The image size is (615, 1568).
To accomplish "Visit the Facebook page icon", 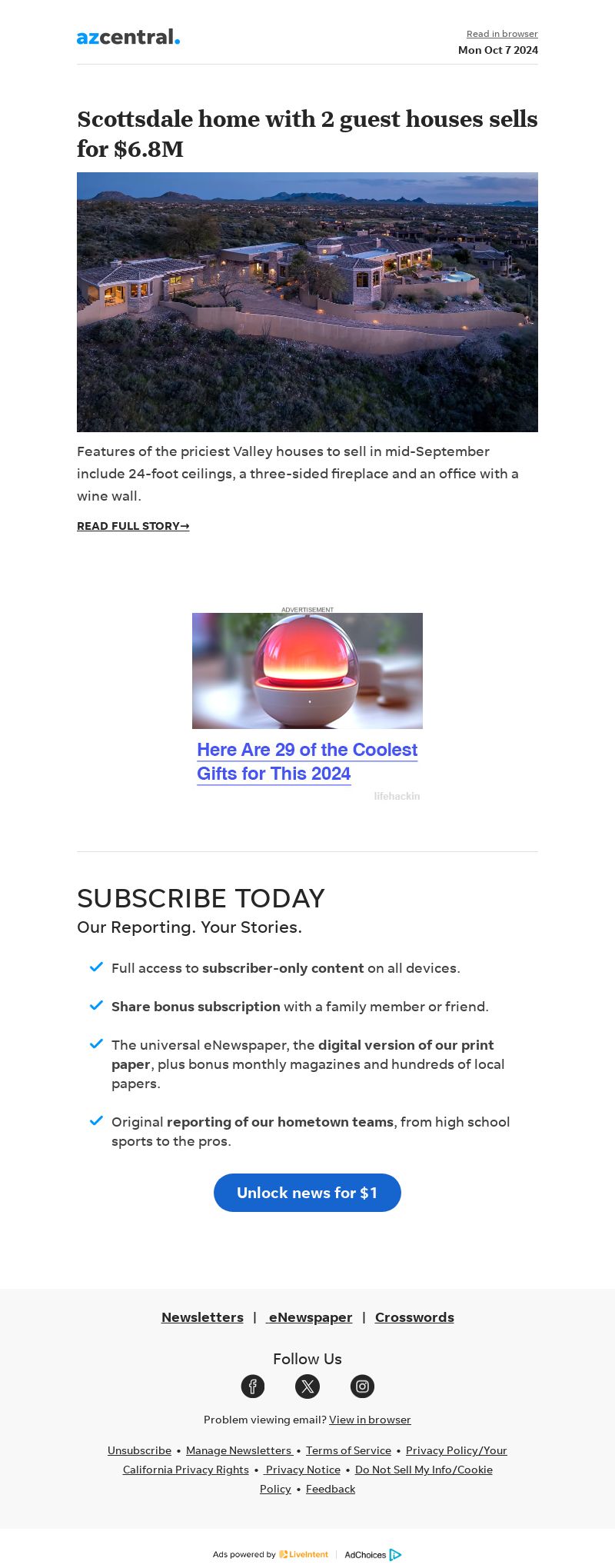I will [253, 1387].
